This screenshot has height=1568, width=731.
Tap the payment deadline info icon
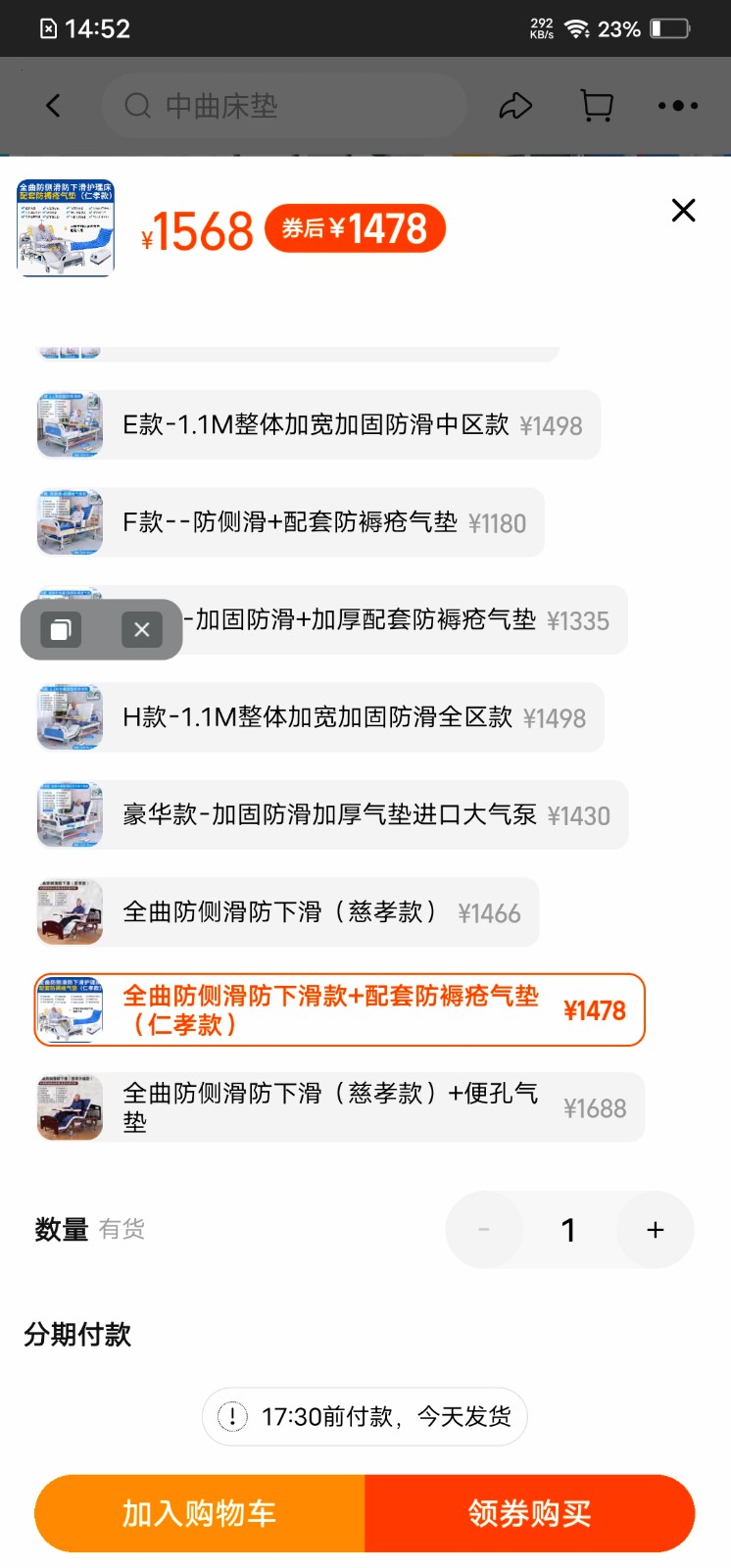231,1415
